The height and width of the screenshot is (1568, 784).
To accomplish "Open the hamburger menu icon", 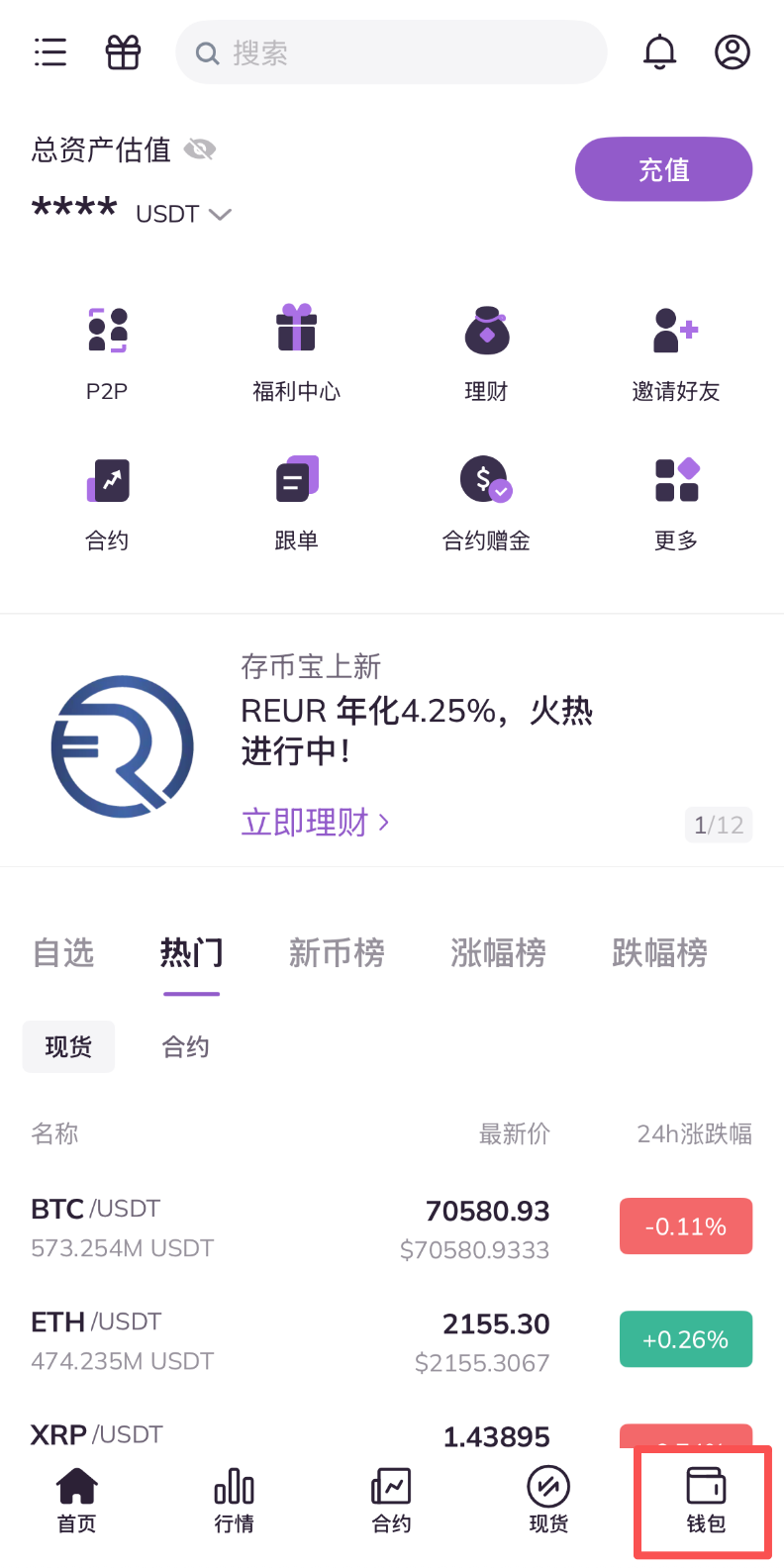I will click(50, 51).
